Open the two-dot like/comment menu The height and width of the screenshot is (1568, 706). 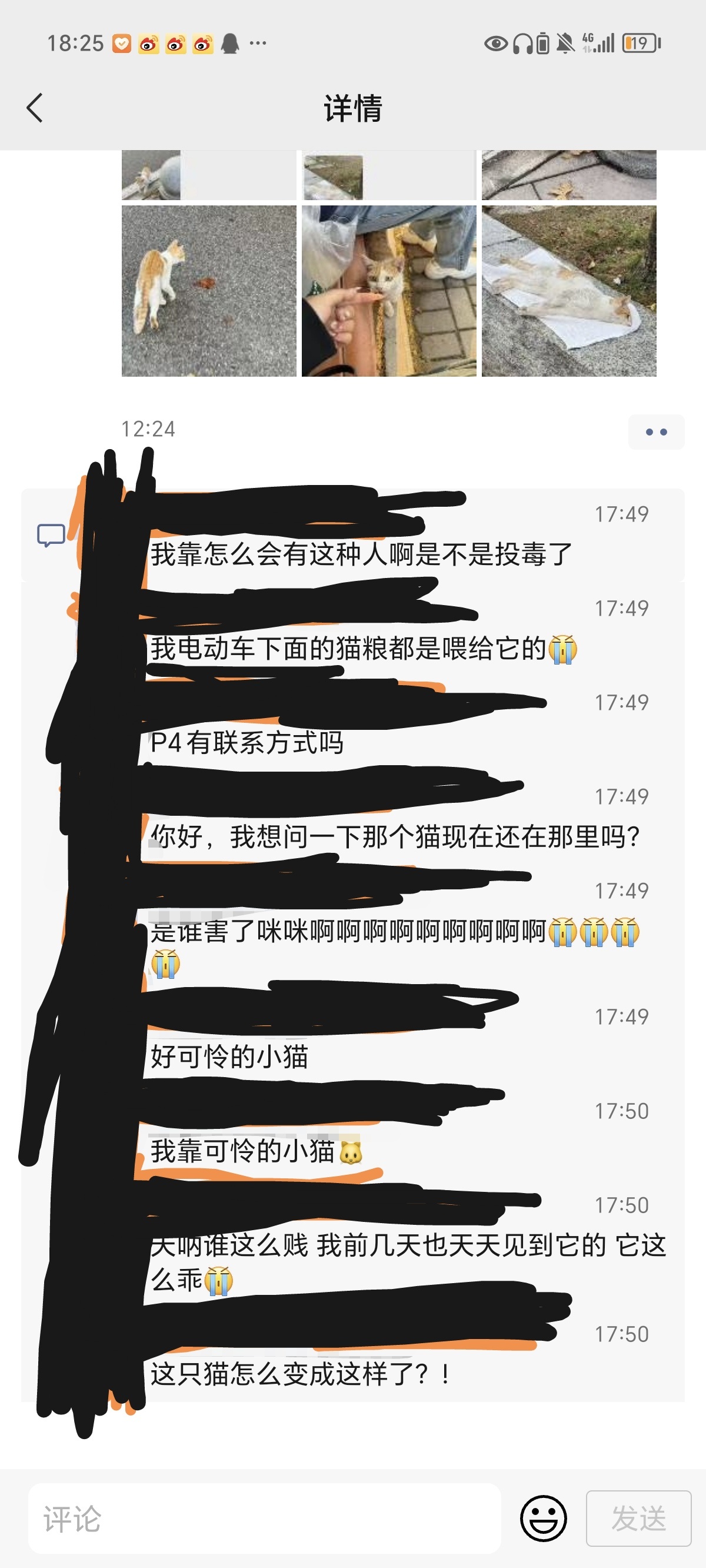[655, 432]
